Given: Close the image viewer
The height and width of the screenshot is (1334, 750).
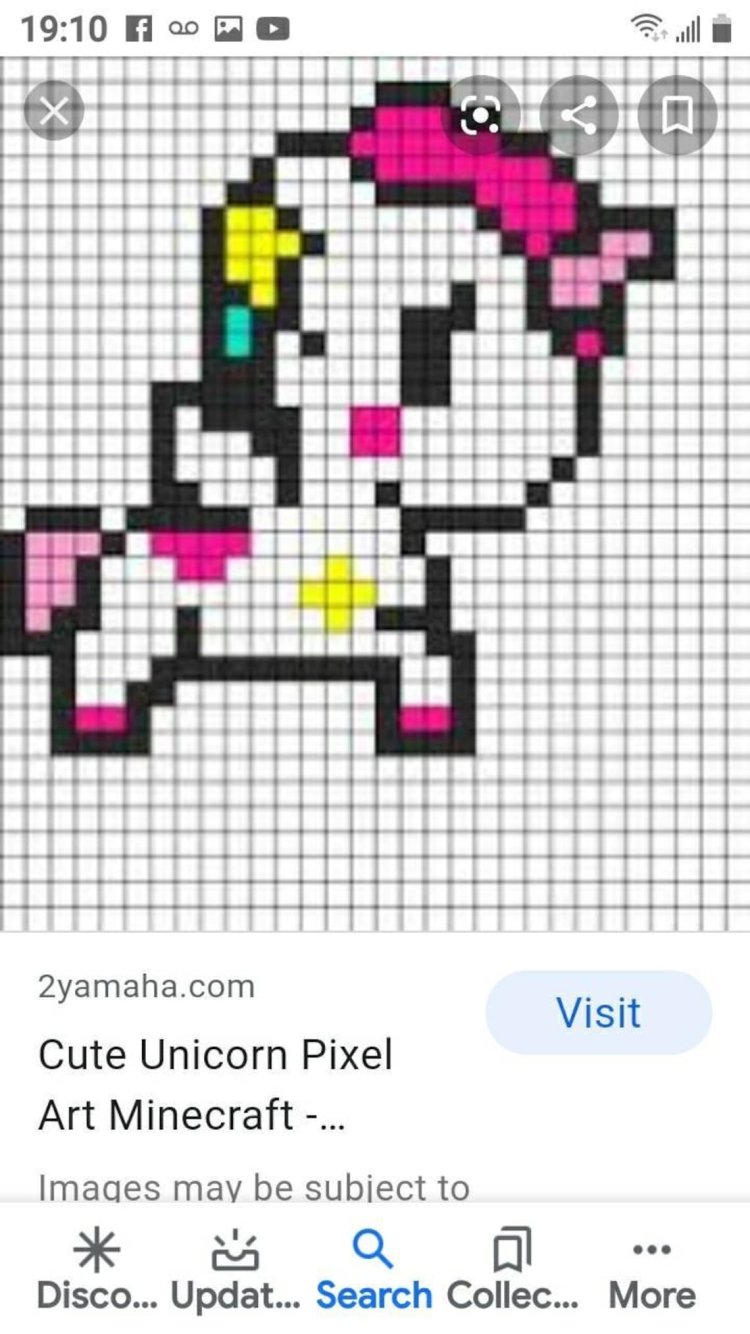Looking at the screenshot, I should [54, 111].
